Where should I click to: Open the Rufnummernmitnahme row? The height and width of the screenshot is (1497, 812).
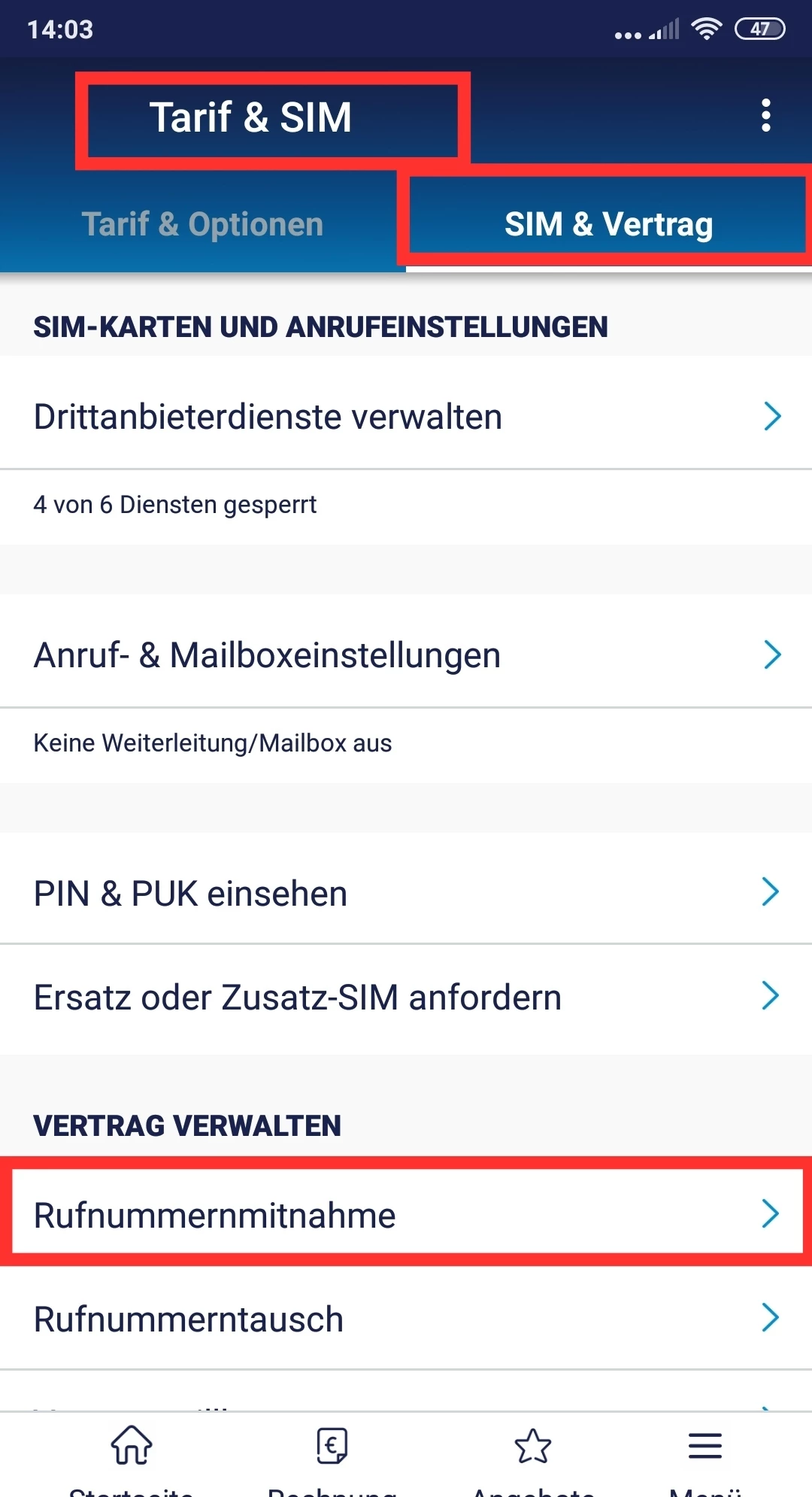tap(406, 1214)
